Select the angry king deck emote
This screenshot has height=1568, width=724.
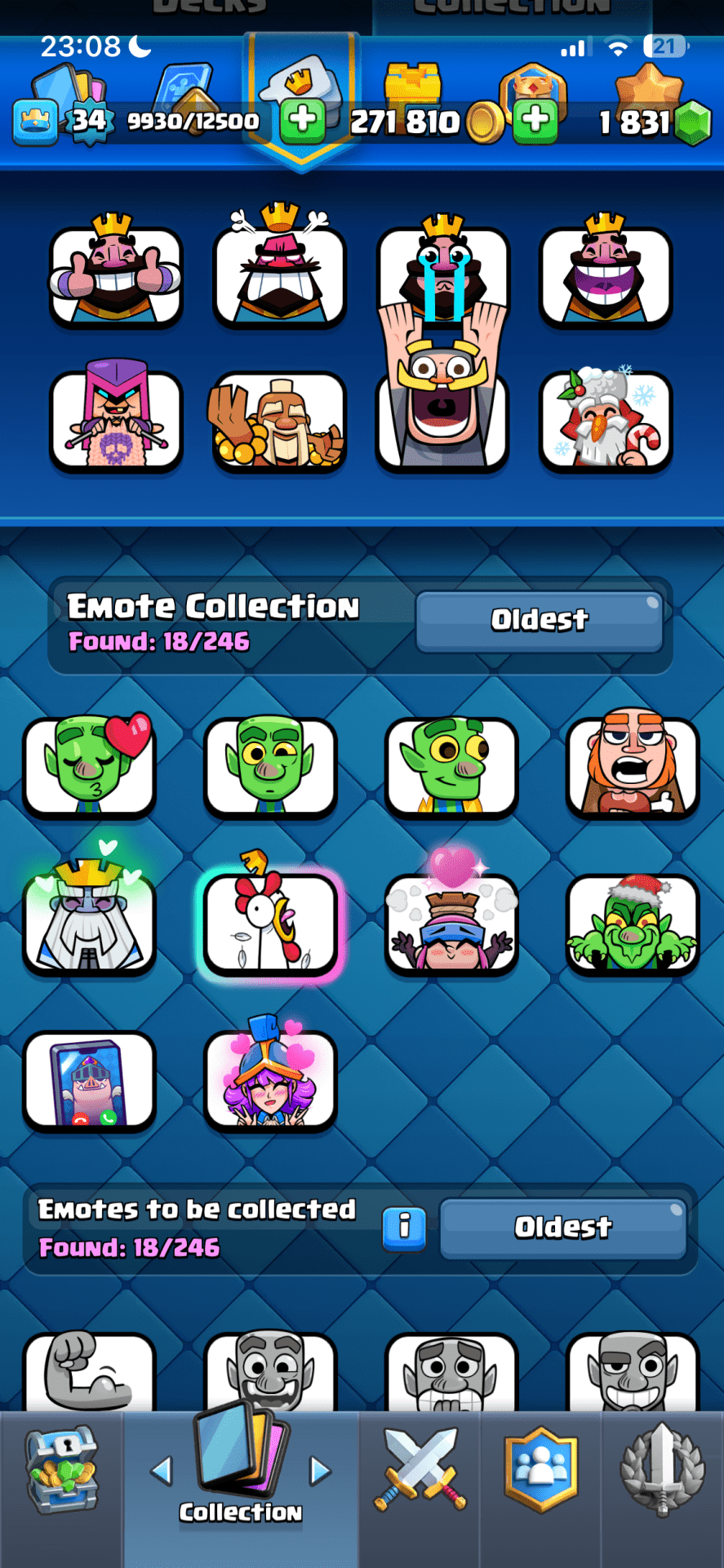click(280, 276)
